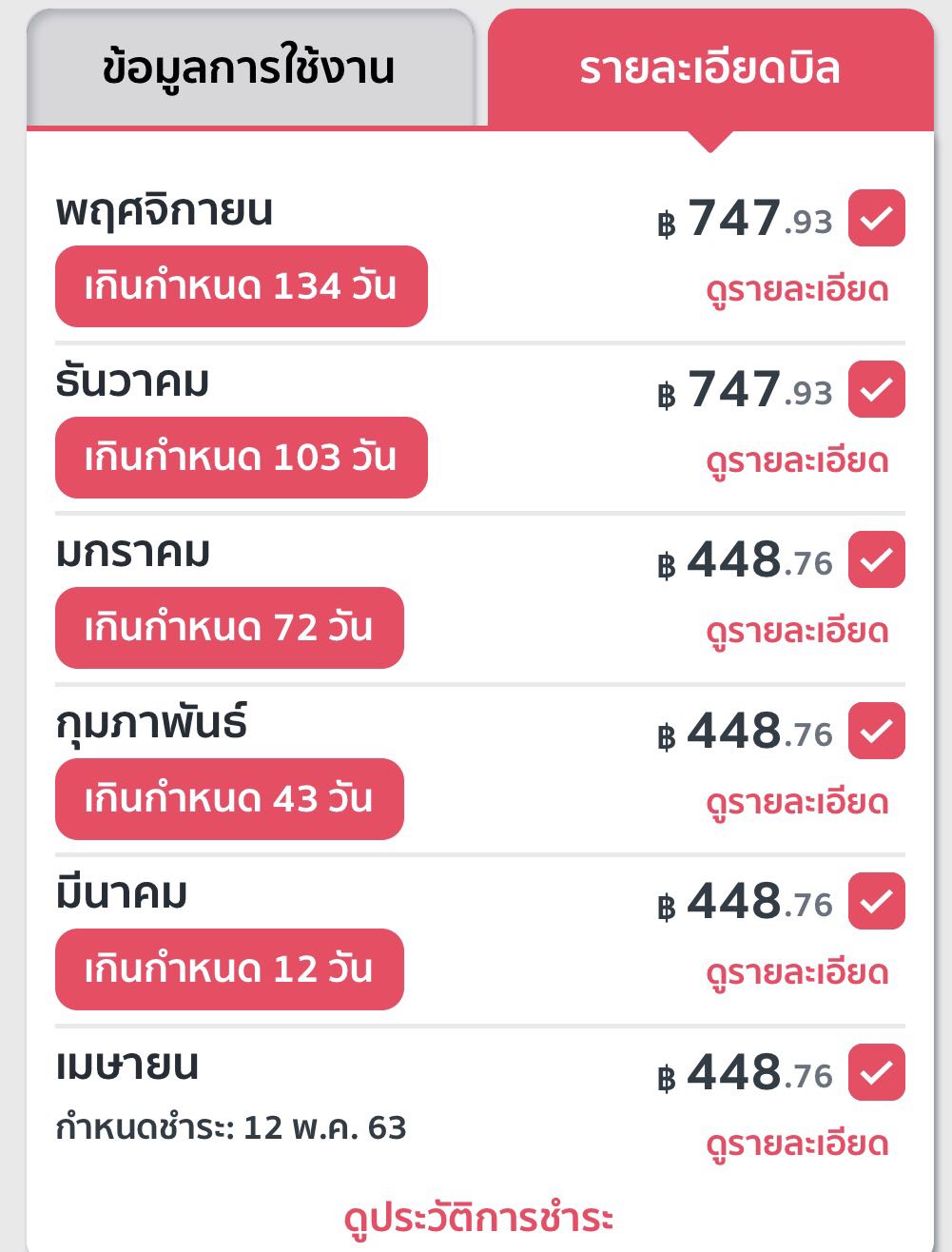See details of the มีนาคม bill
Viewport: 952px width, 1252px height.
797,973
